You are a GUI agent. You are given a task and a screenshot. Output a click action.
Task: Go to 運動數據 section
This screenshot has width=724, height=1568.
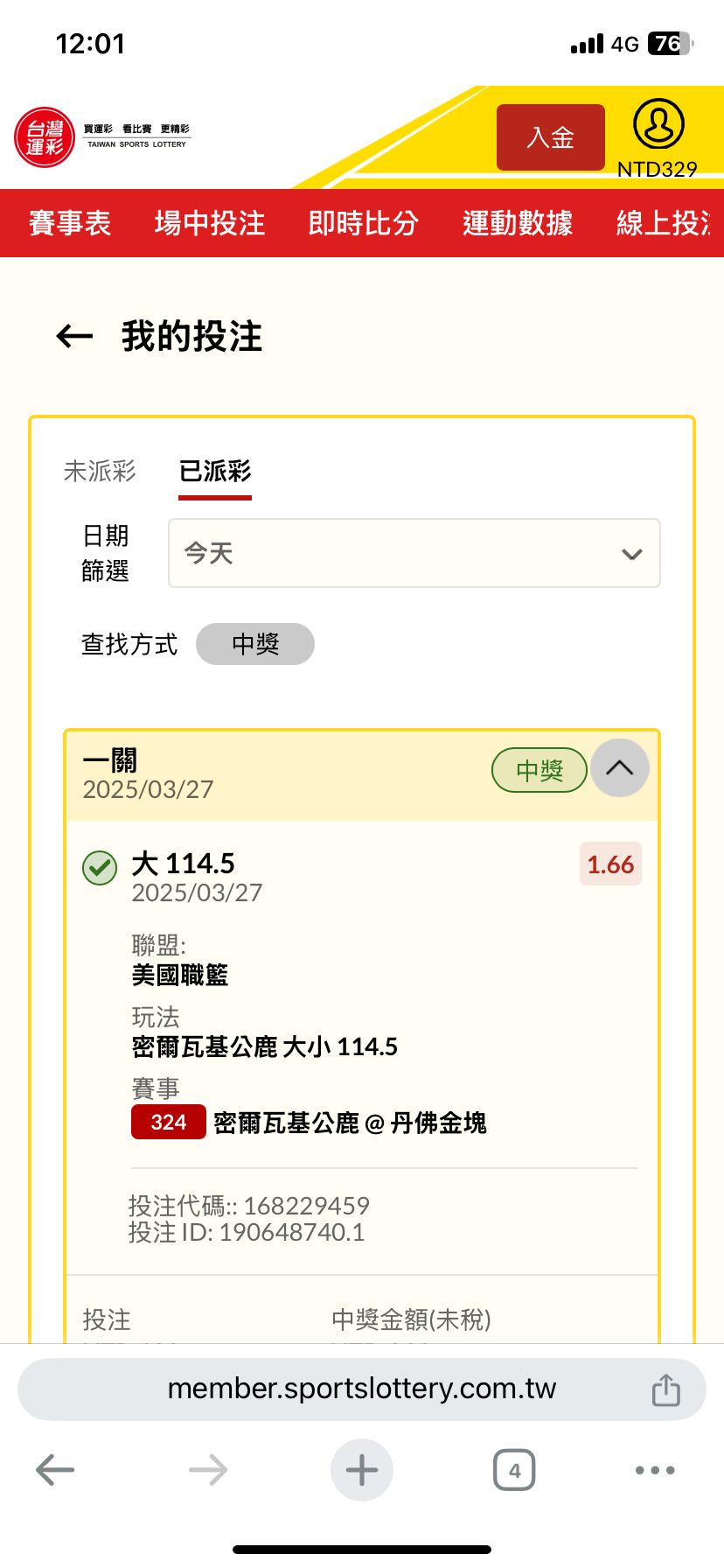coord(517,223)
